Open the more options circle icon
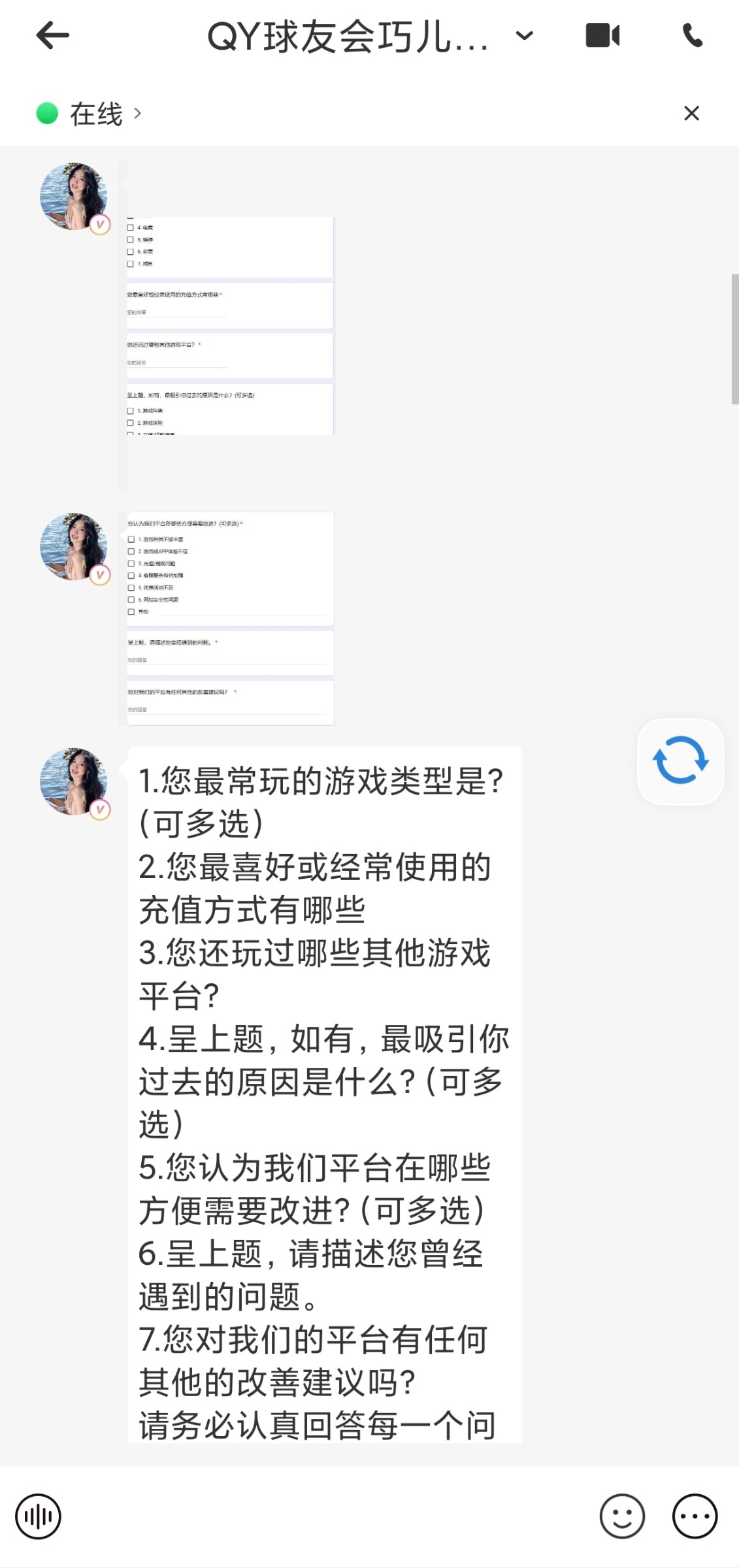Screen dimensions: 739x1568 tap(695, 1516)
